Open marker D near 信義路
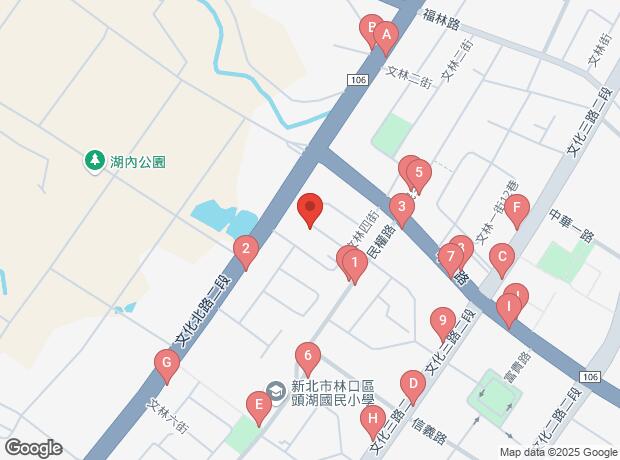Screen dimensions: 620x460 tap(412, 385)
